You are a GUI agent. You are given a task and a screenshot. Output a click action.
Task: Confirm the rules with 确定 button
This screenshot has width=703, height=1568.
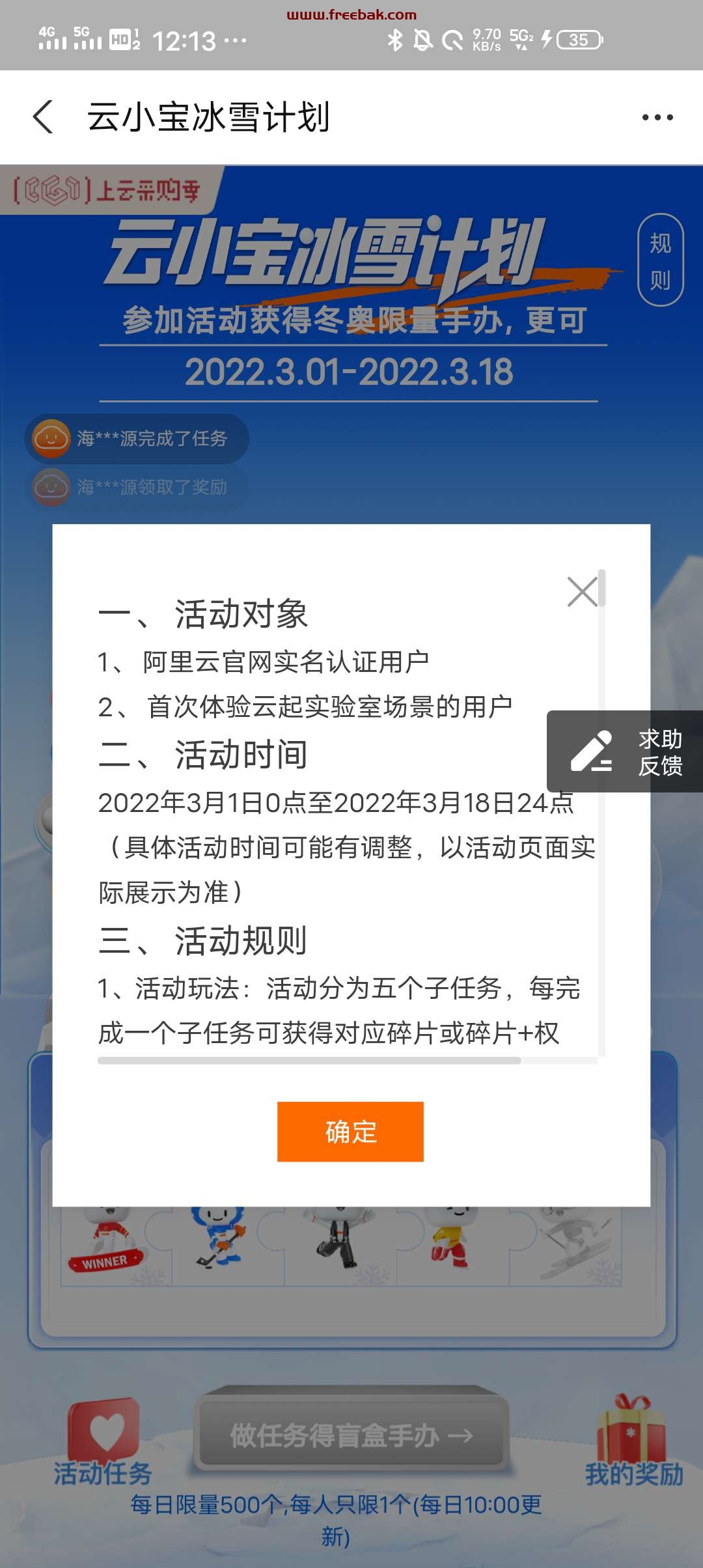tap(350, 1132)
